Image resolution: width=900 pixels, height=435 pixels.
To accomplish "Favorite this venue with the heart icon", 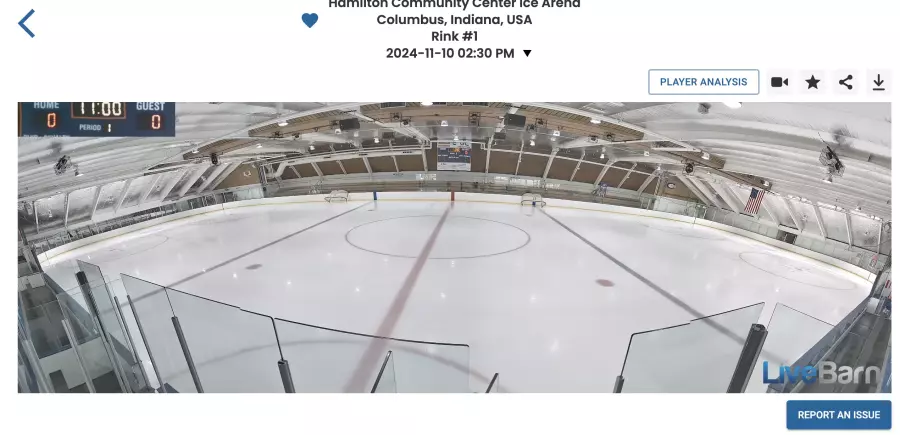I will click(310, 20).
